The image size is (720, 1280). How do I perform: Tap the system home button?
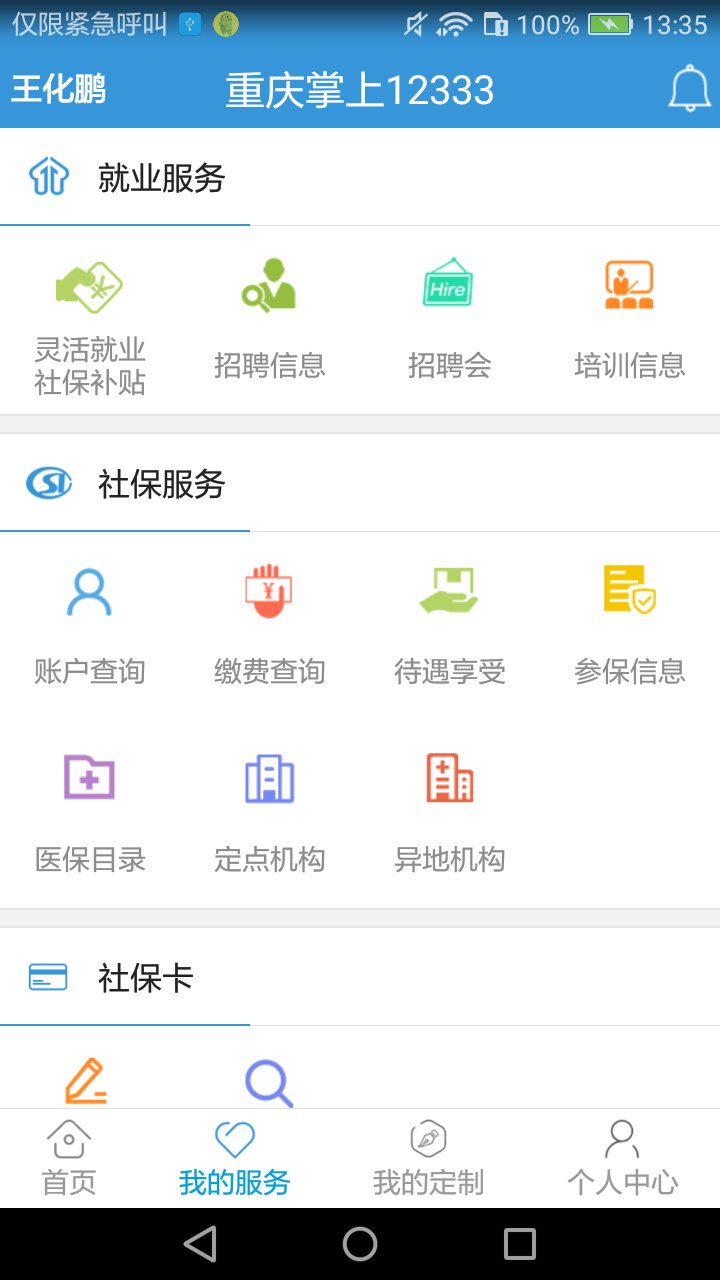[360, 1244]
